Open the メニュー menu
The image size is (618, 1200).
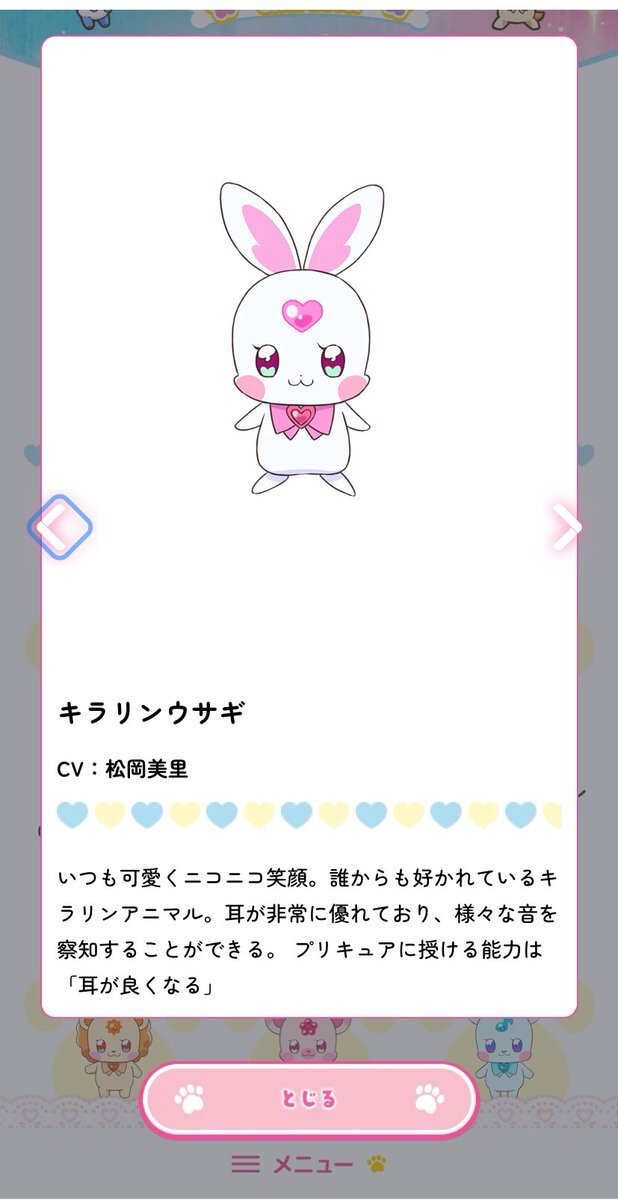click(309, 1164)
